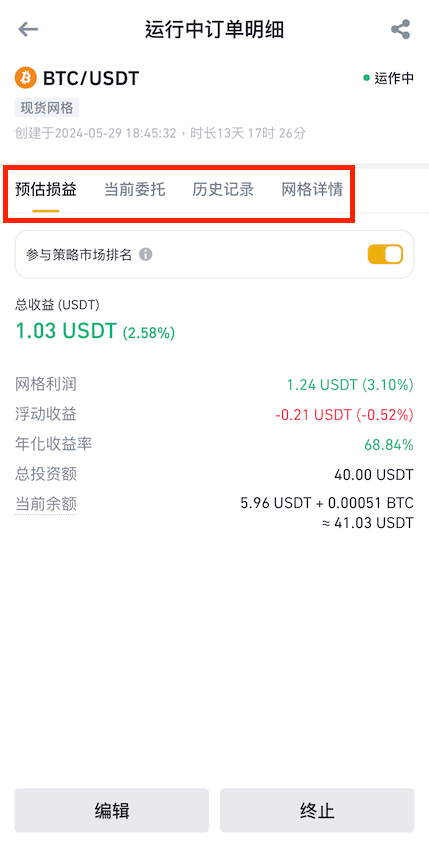Switch to the 预估损益 tab
The height and width of the screenshot is (846, 429).
[x=46, y=190]
